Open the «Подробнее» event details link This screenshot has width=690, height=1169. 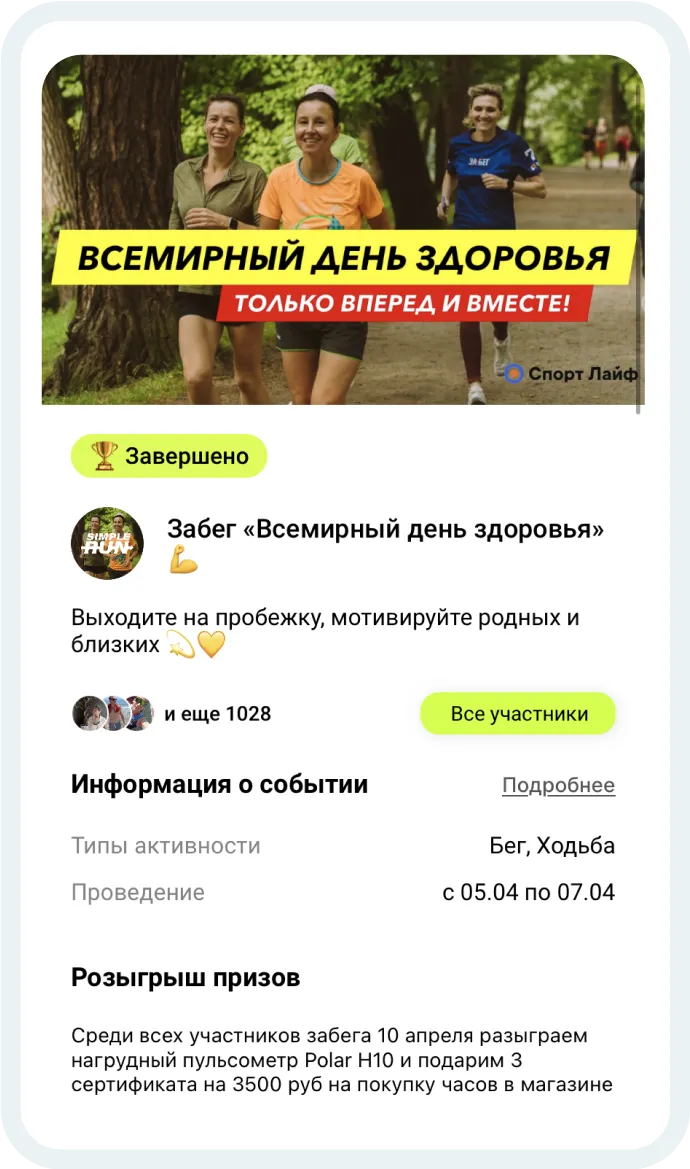click(558, 786)
